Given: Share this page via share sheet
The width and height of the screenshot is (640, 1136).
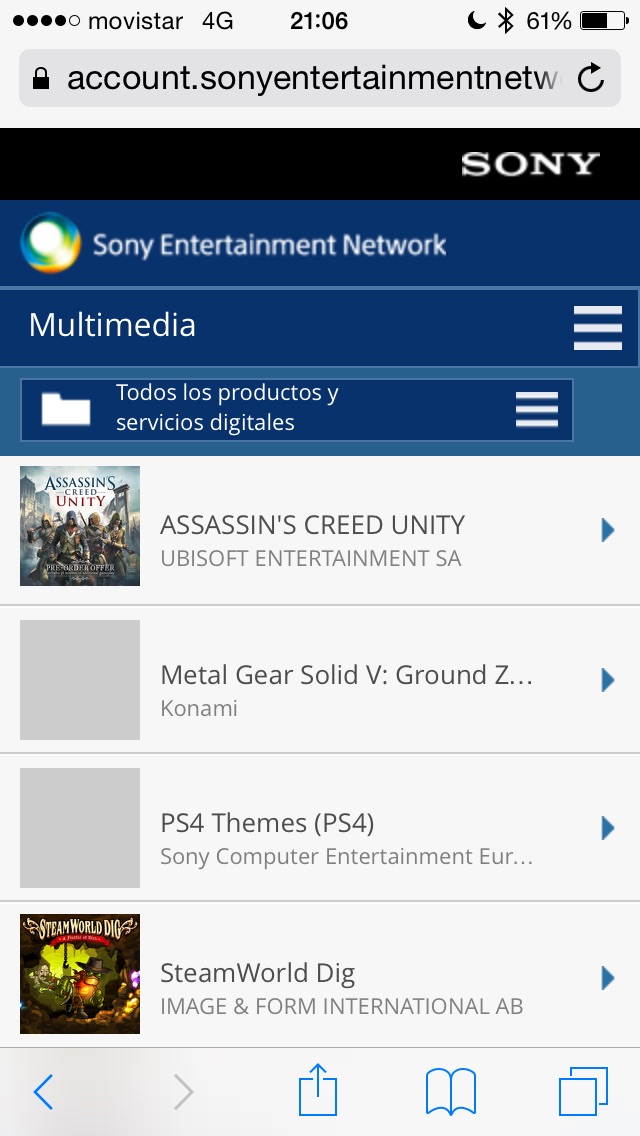Looking at the screenshot, I should point(318,1090).
